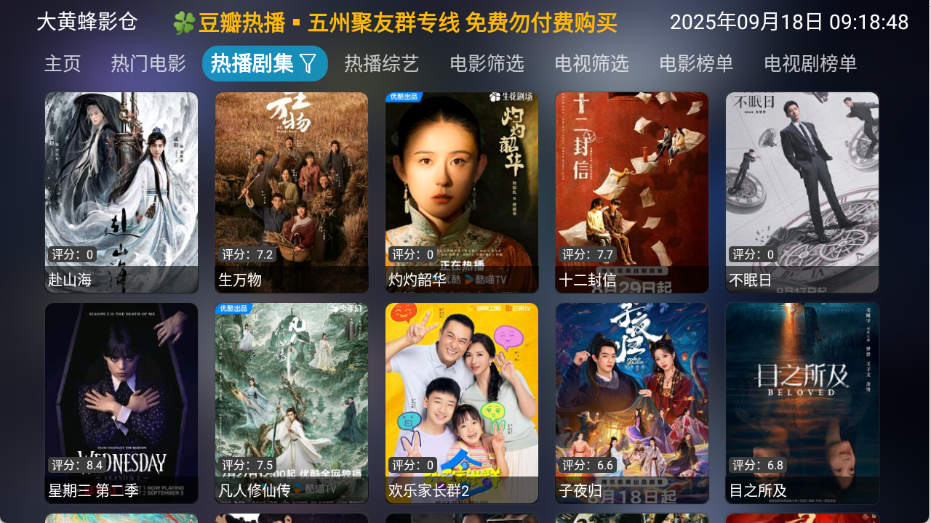Viewport: 931px width, 523px height.
Task: Select the 目之所及 poster
Action: point(802,402)
